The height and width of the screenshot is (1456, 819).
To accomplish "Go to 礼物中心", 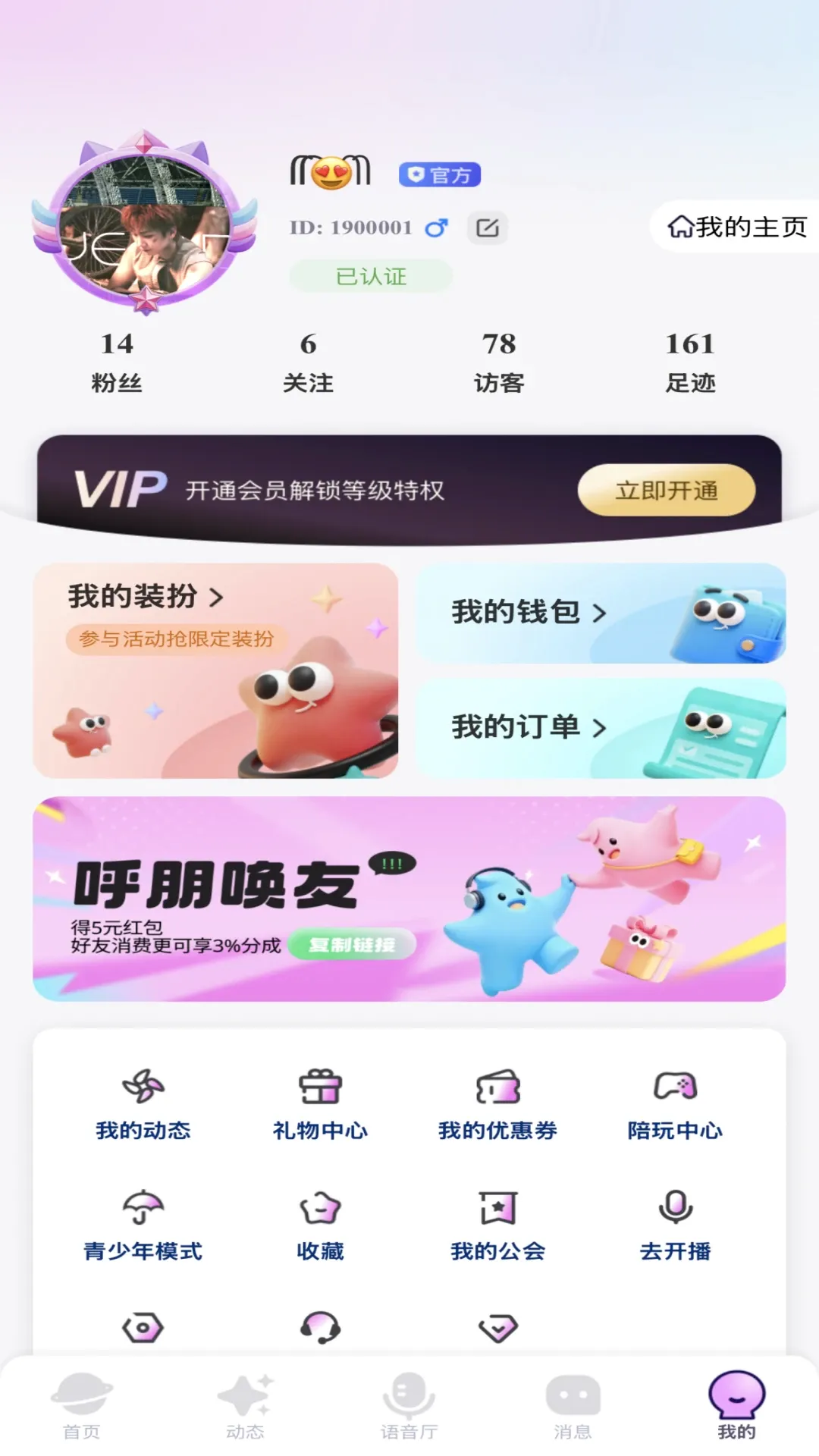I will (320, 1105).
